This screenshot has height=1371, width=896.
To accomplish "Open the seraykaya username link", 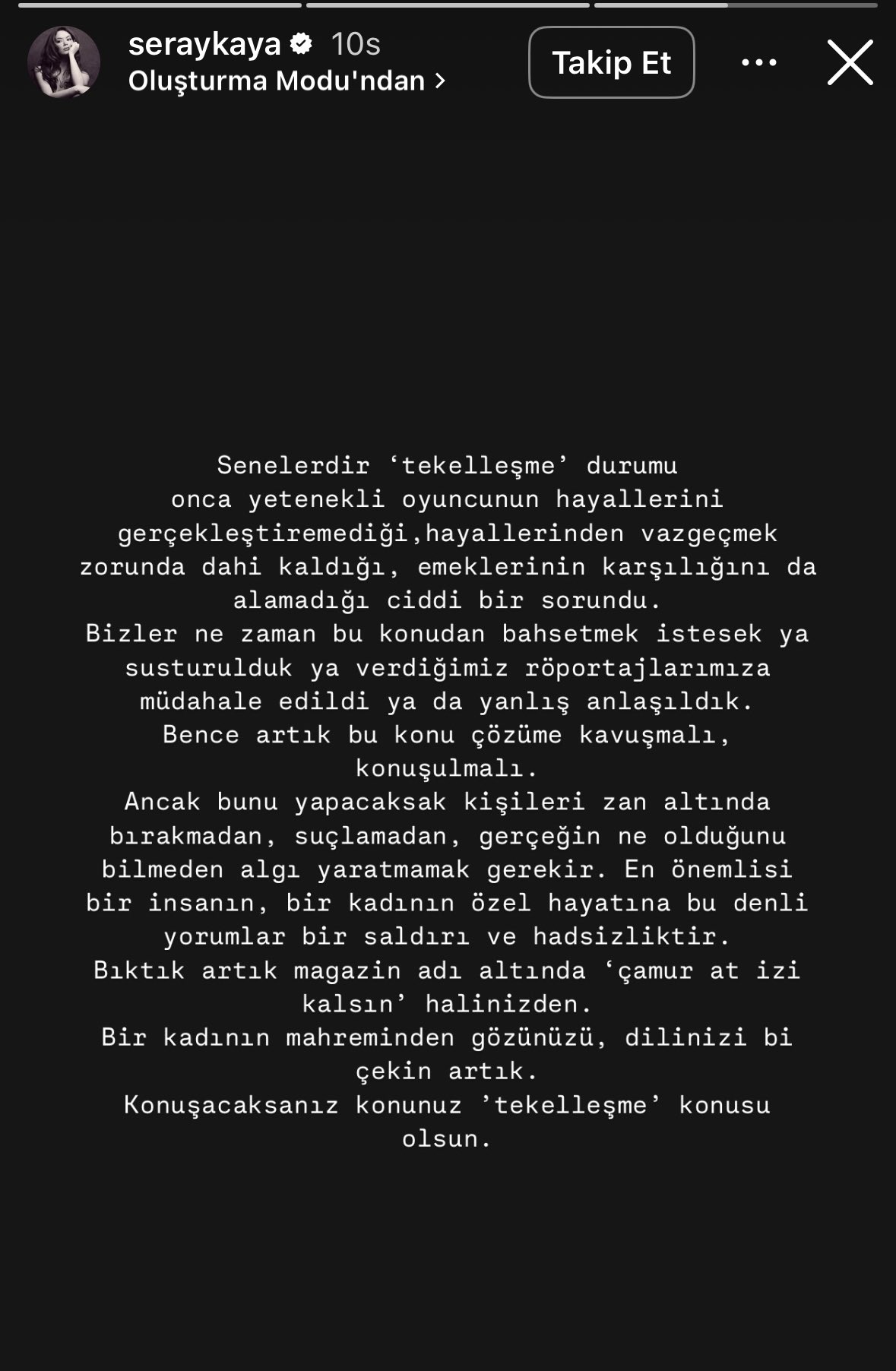I will [204, 45].
